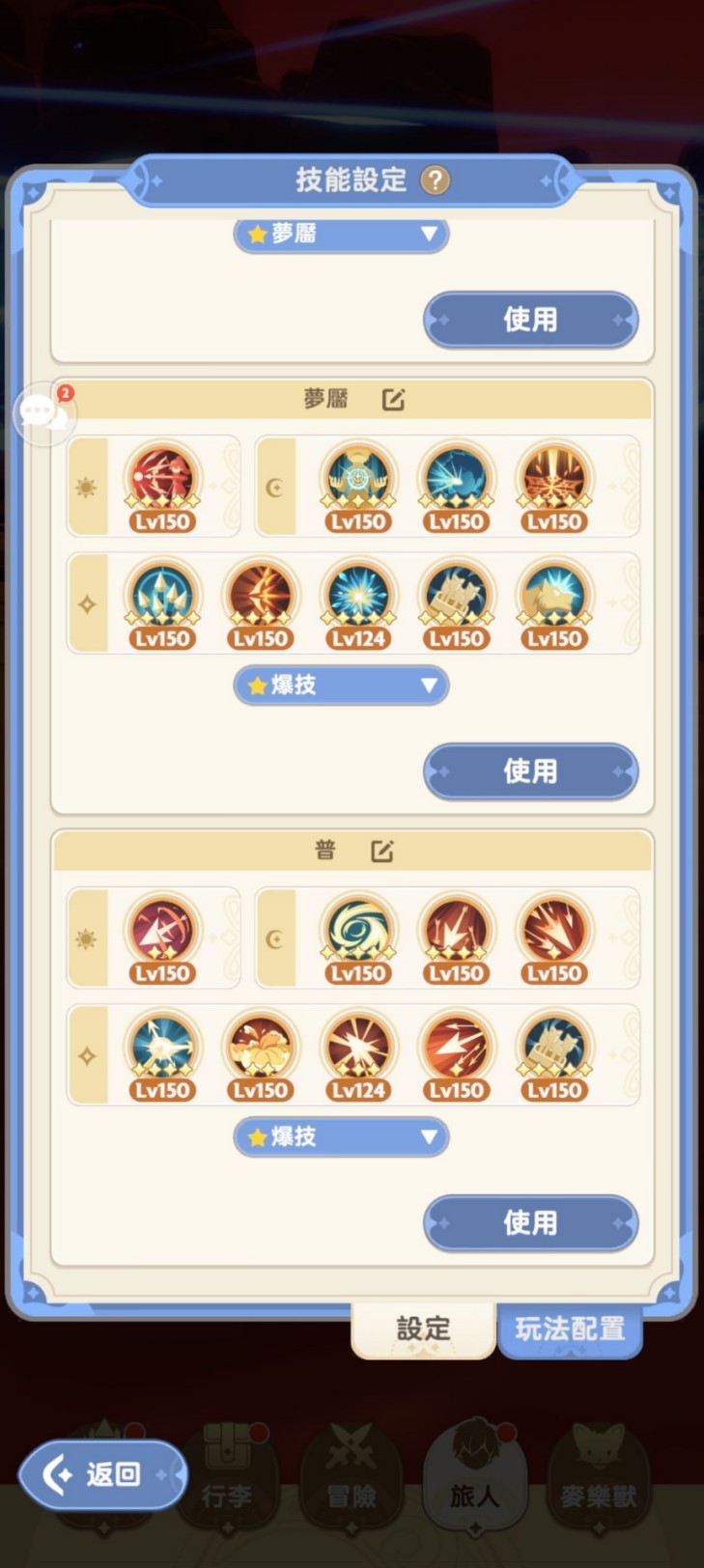This screenshot has height=1568, width=704.
Task: Tap 使用 for the 普 preset
Action: pyautogui.click(x=530, y=1223)
